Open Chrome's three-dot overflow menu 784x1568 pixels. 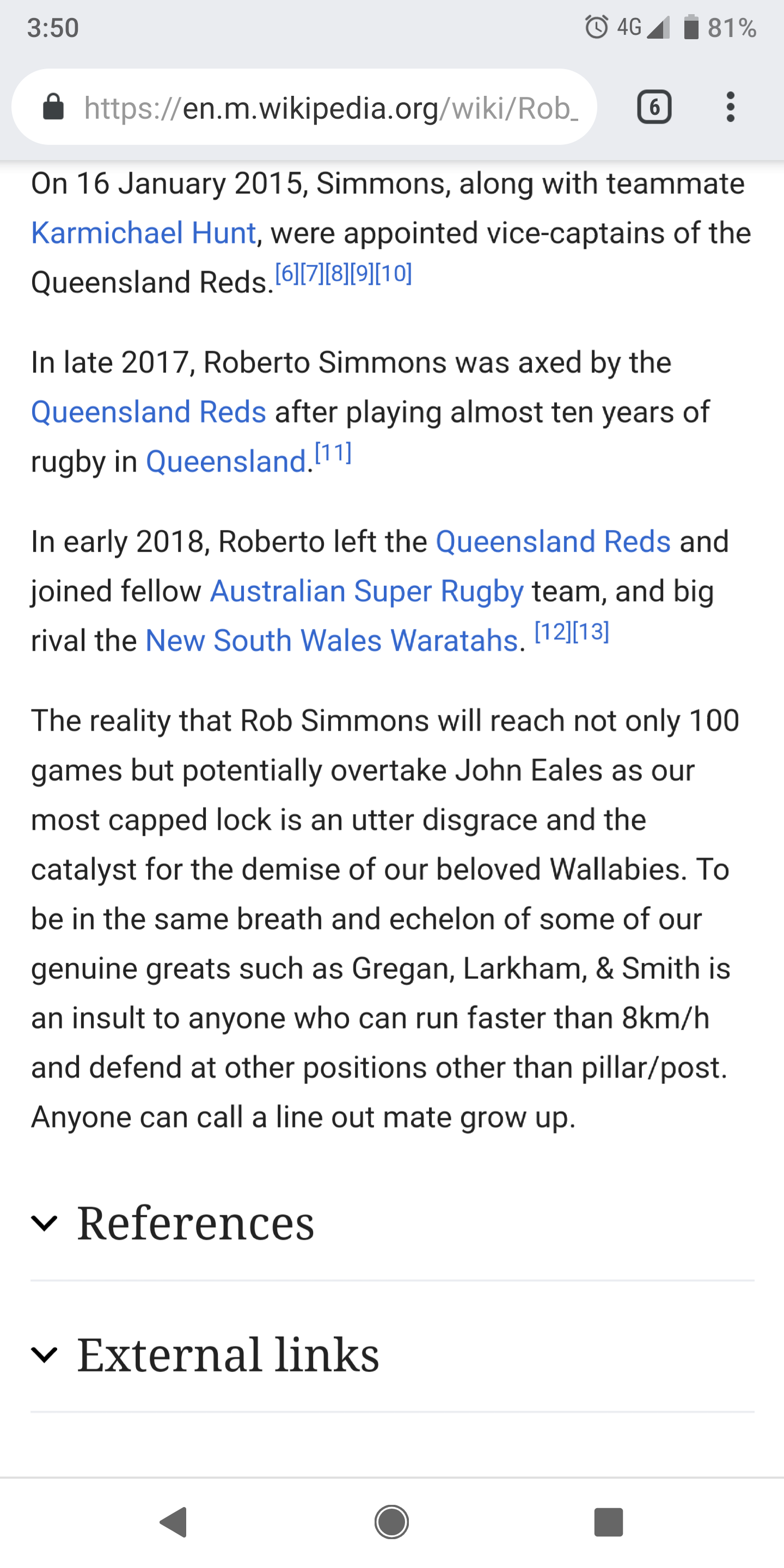pos(730,108)
